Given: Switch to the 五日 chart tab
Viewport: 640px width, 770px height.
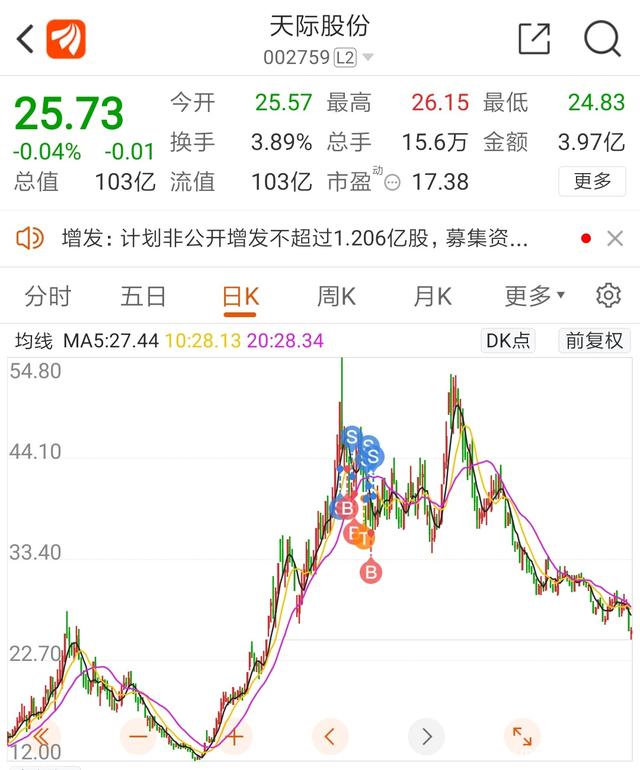Looking at the screenshot, I should tap(143, 296).
